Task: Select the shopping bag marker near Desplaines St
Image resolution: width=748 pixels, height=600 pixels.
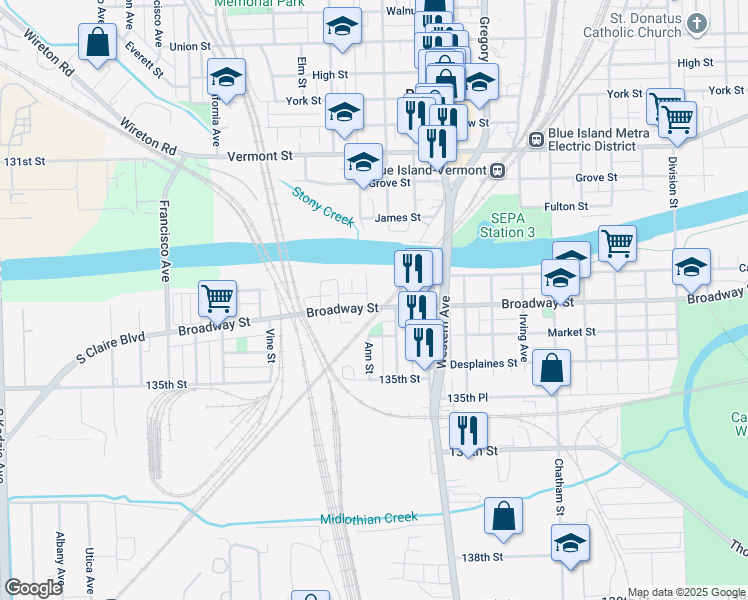Action: [551, 369]
